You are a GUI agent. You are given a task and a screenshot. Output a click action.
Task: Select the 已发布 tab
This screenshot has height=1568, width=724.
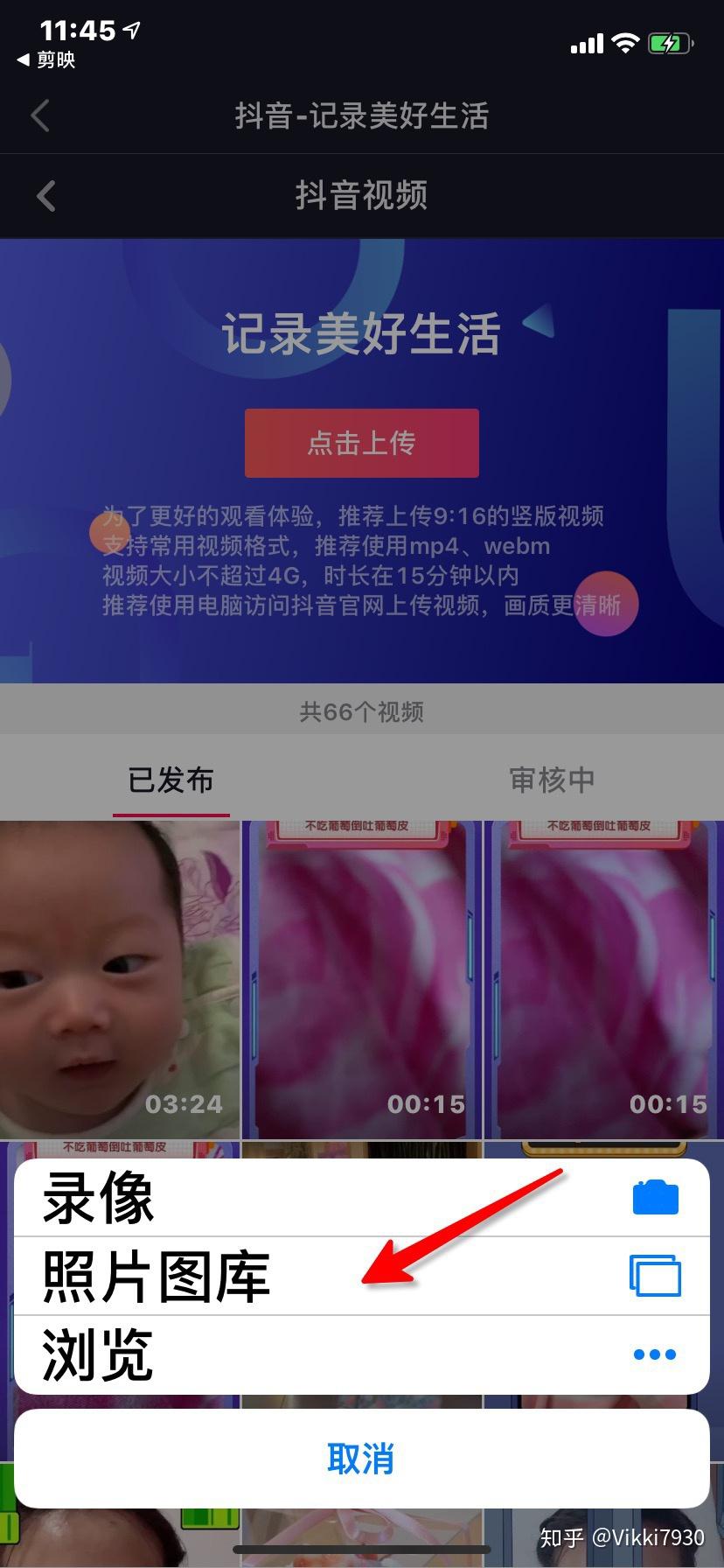171,780
